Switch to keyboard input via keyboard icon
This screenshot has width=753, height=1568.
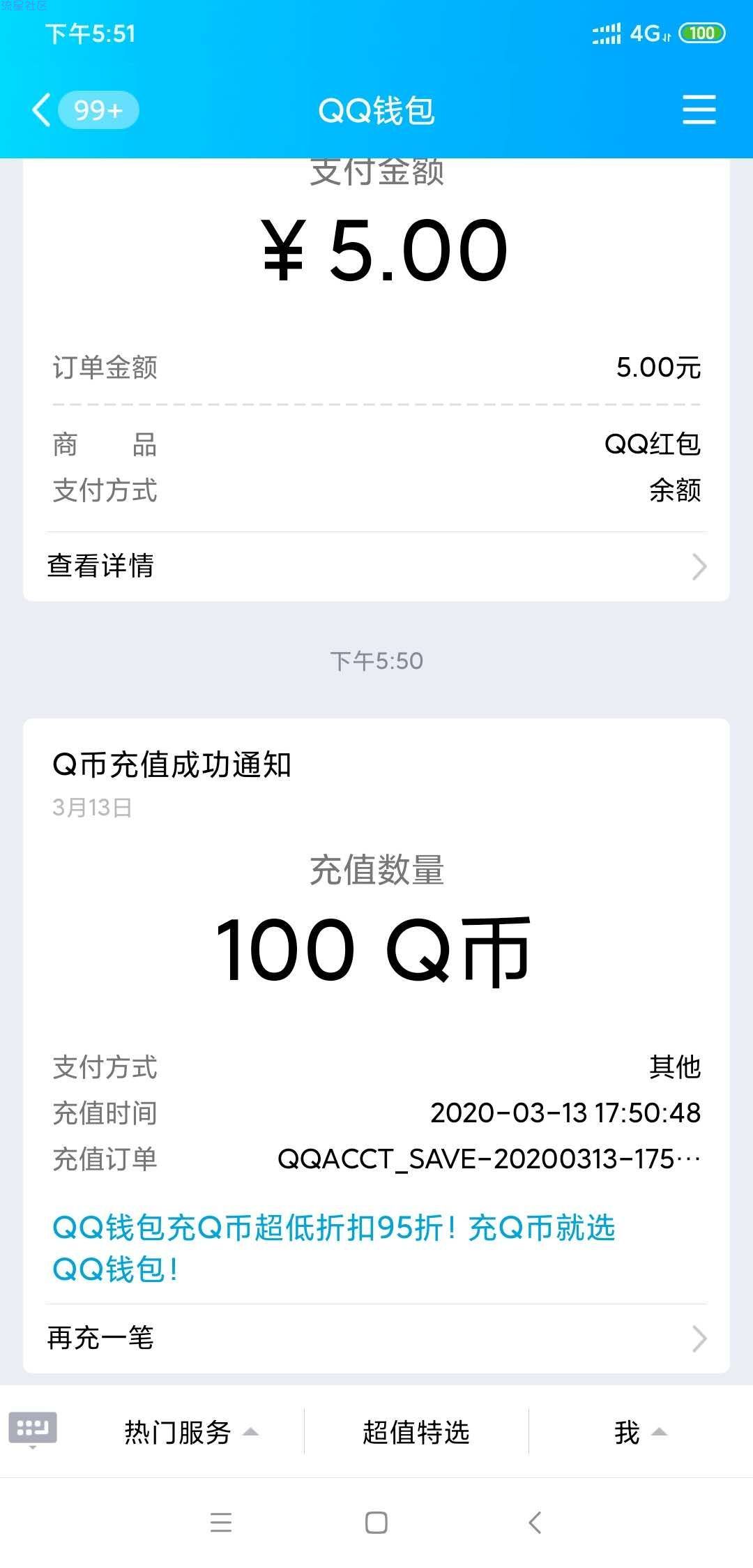33,1427
